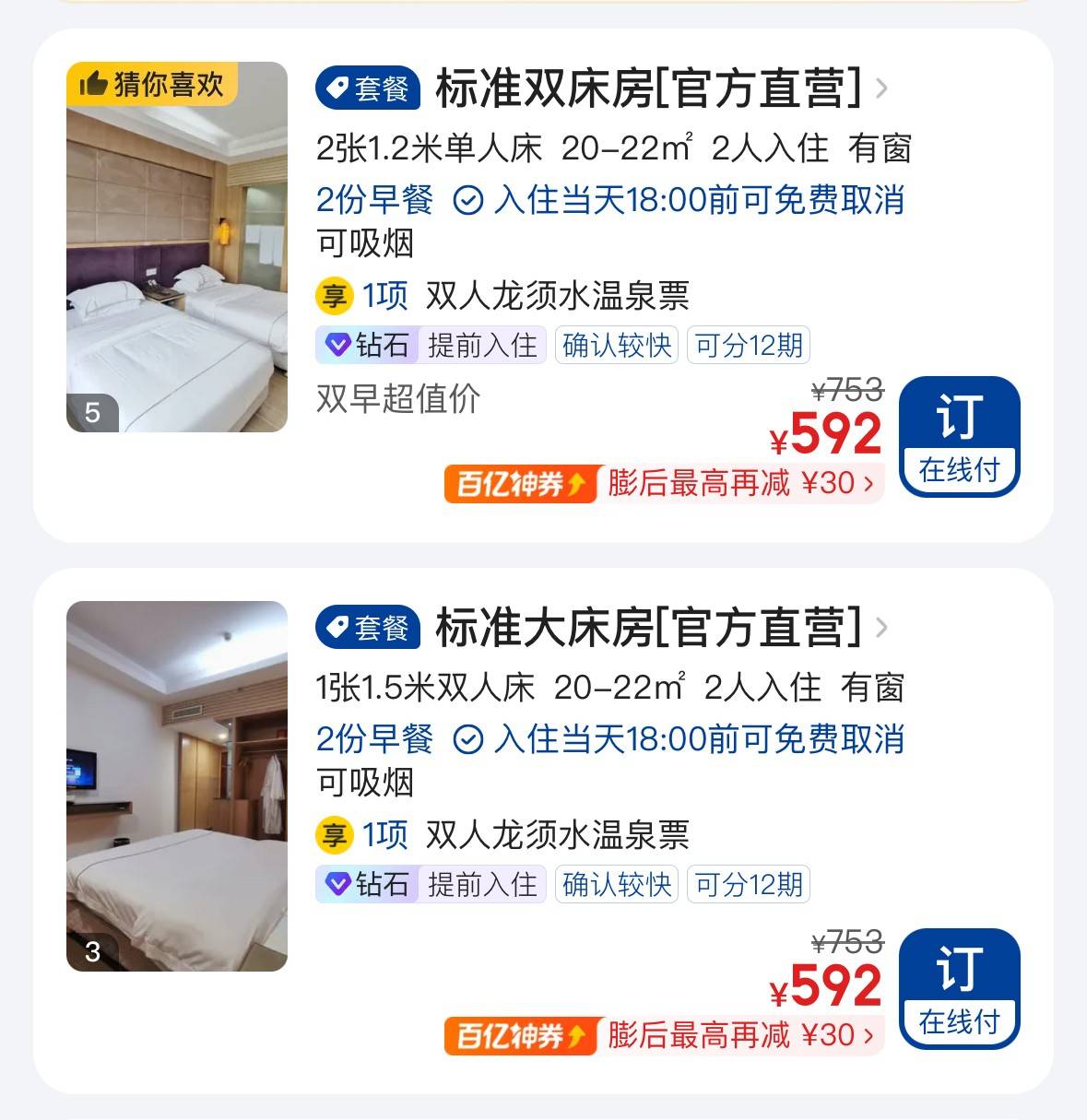Open 标准大床房 room details
Viewport: 1087px width, 1120px height.
click(648, 628)
